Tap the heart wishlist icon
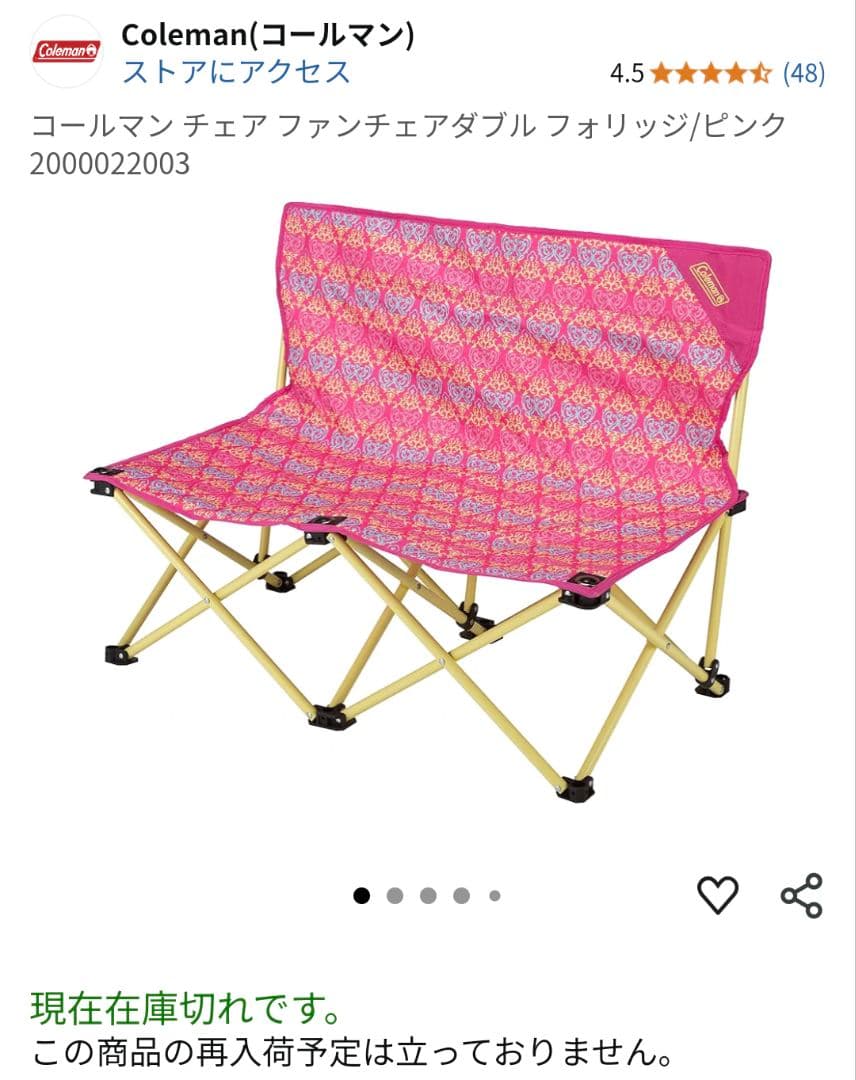Image resolution: width=856 pixels, height=1080 pixels. tap(718, 898)
